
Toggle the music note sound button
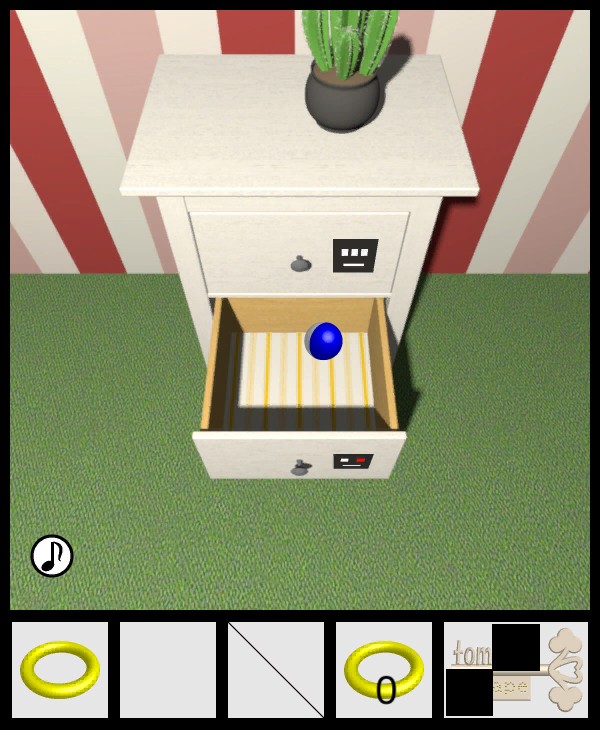52,556
